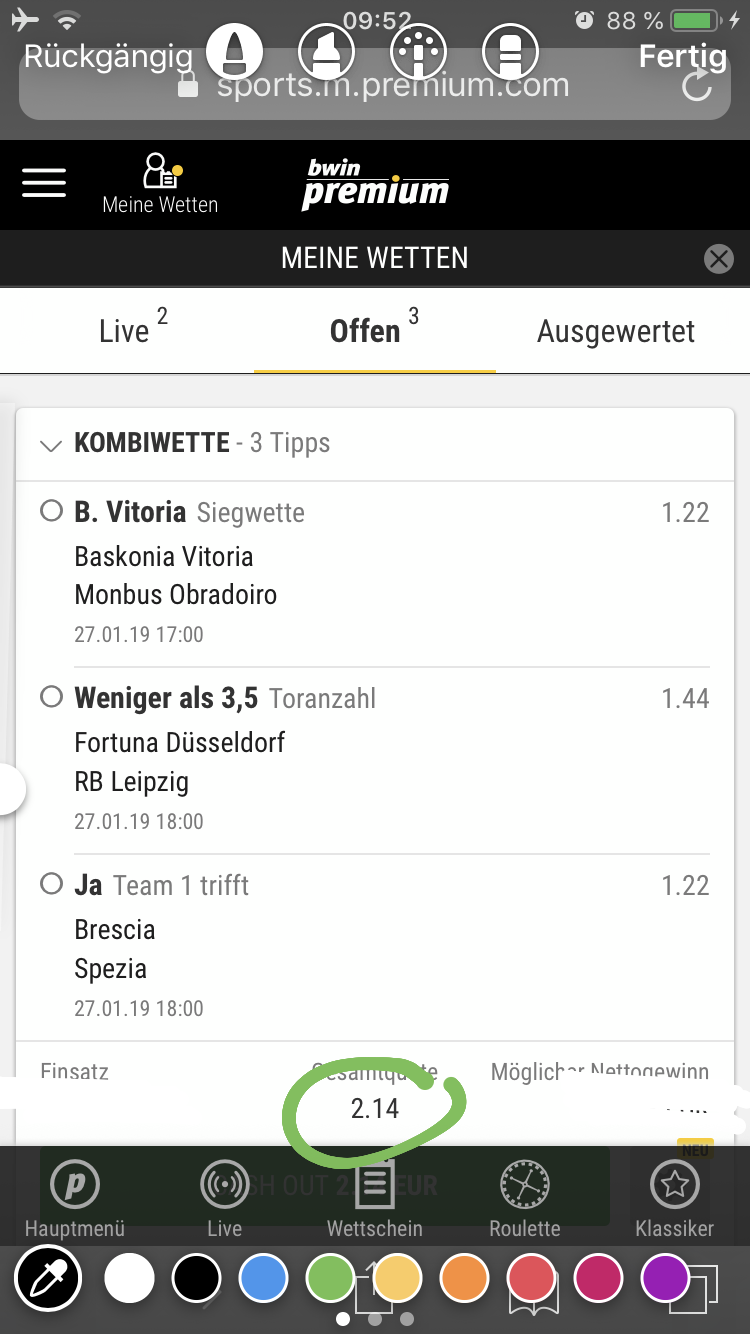The image size is (750, 1334).
Task: Pick the white color swatch
Action: tap(130, 1279)
